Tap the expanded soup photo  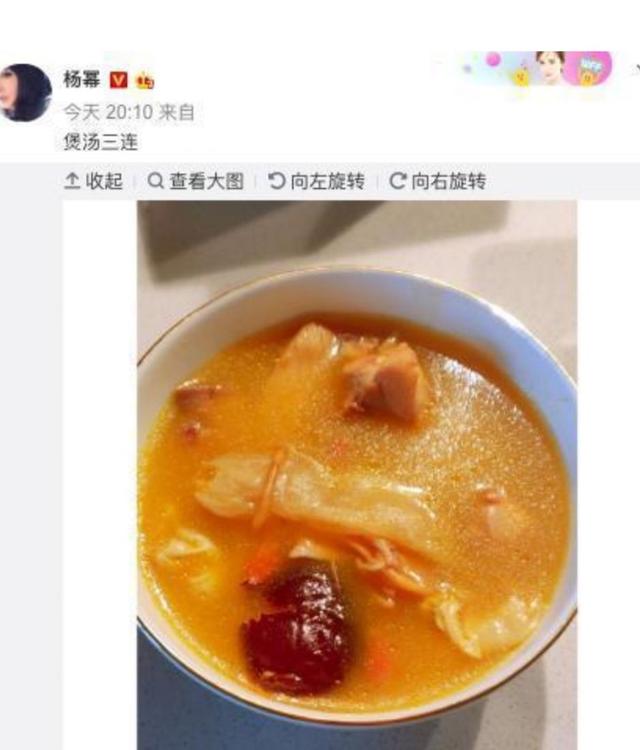pyautogui.click(x=356, y=470)
